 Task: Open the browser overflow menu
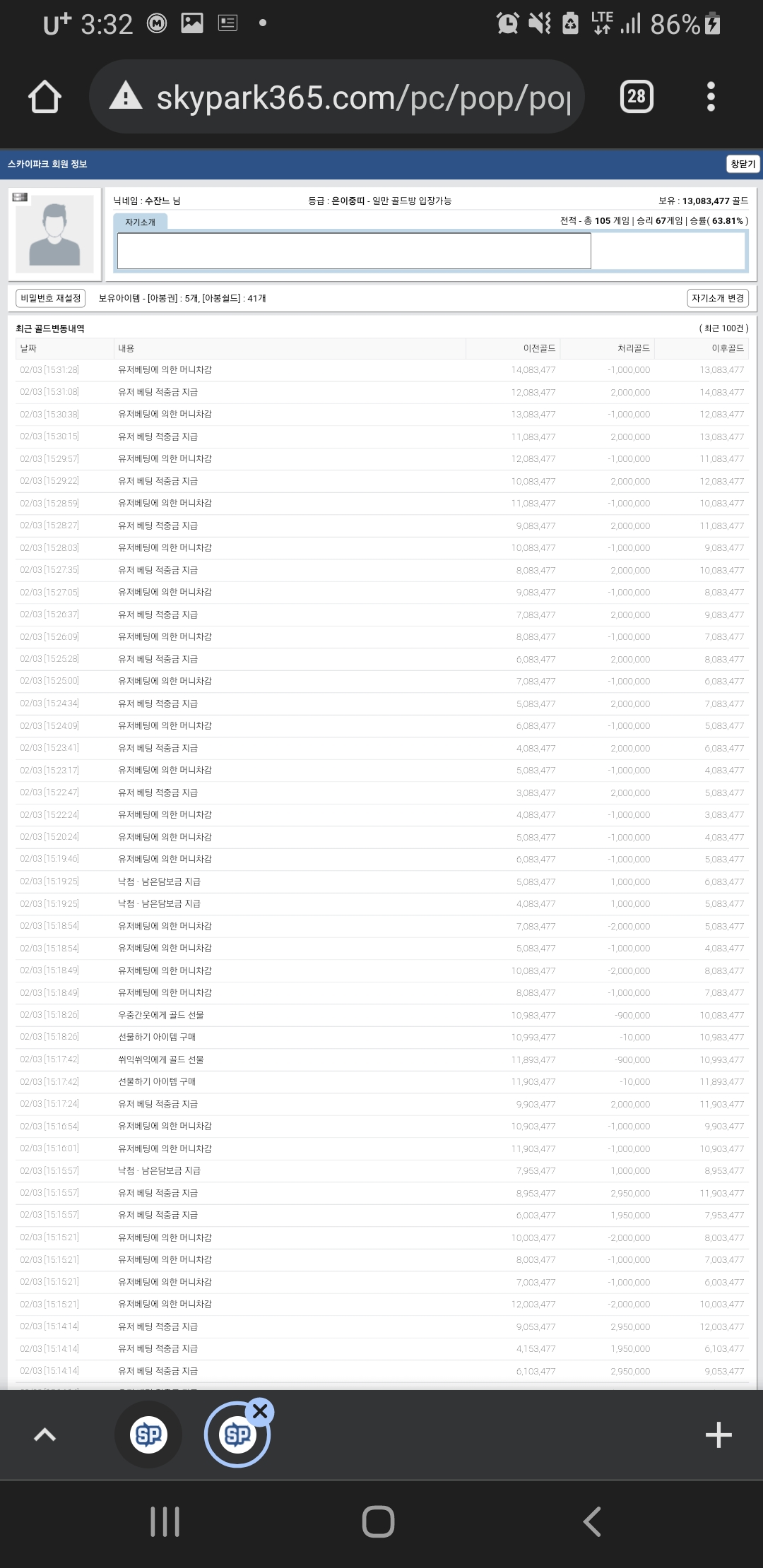click(711, 97)
